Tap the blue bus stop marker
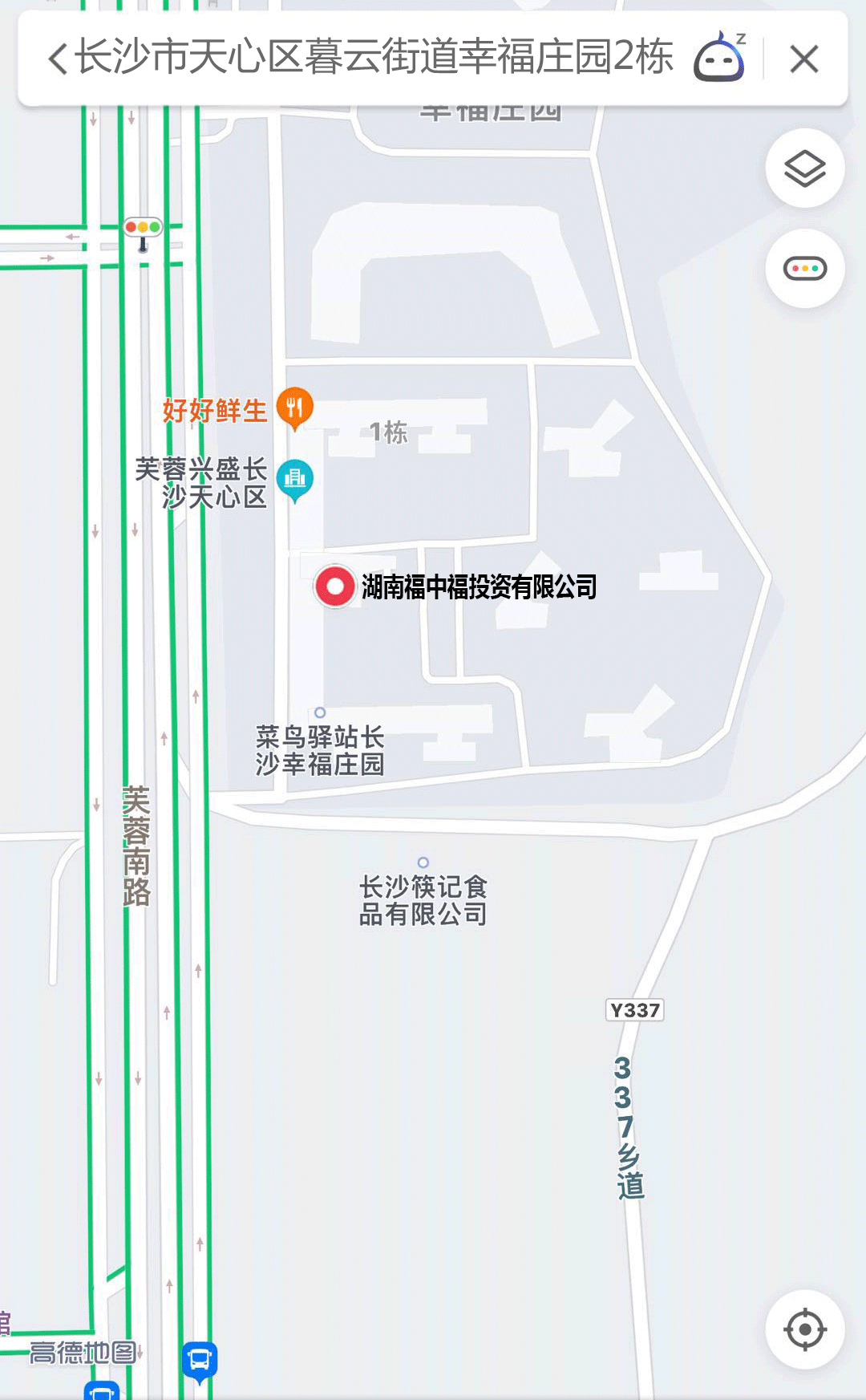This screenshot has width=866, height=1400. coord(200,1360)
